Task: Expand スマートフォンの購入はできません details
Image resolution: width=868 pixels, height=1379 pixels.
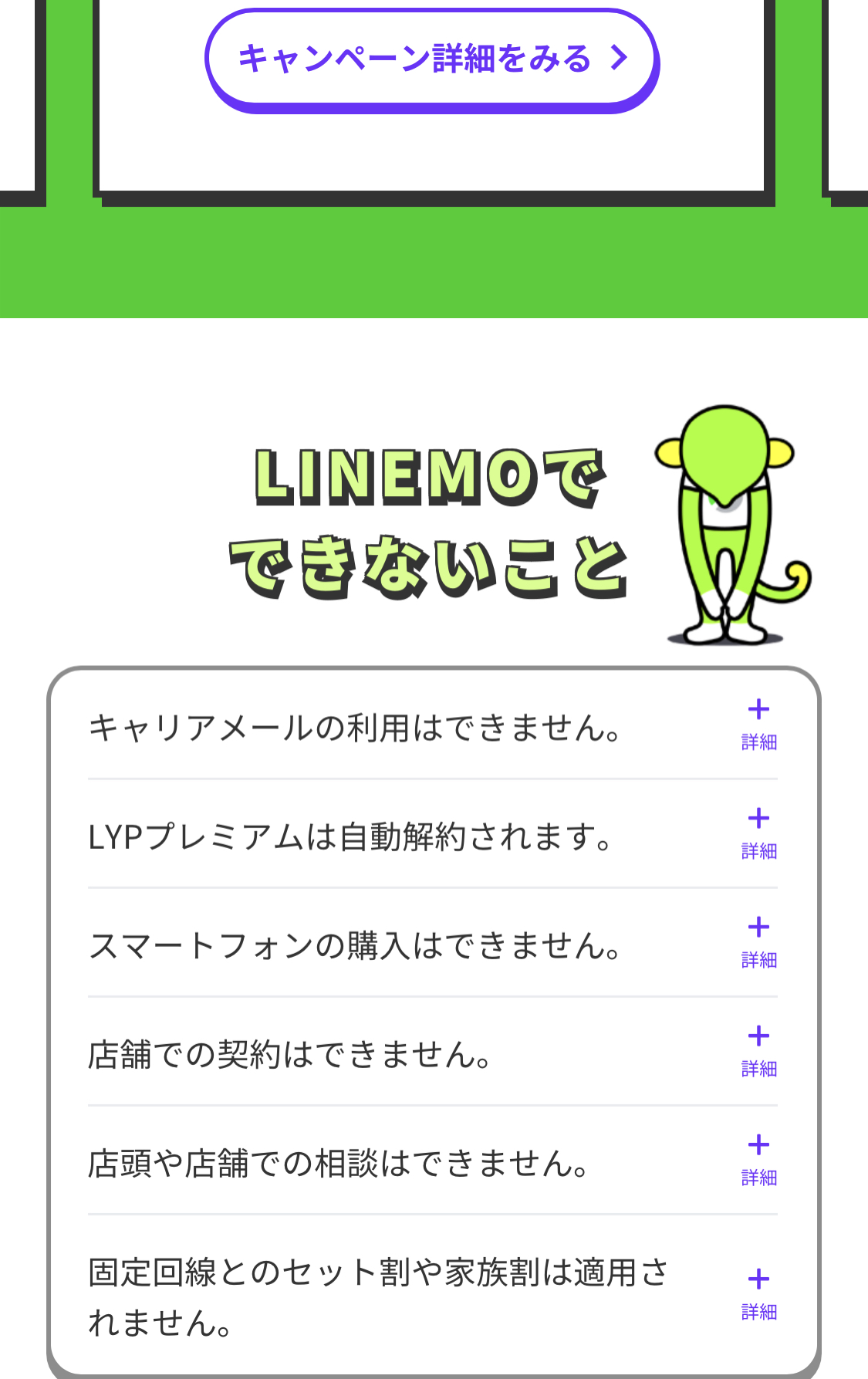Action: tap(758, 942)
